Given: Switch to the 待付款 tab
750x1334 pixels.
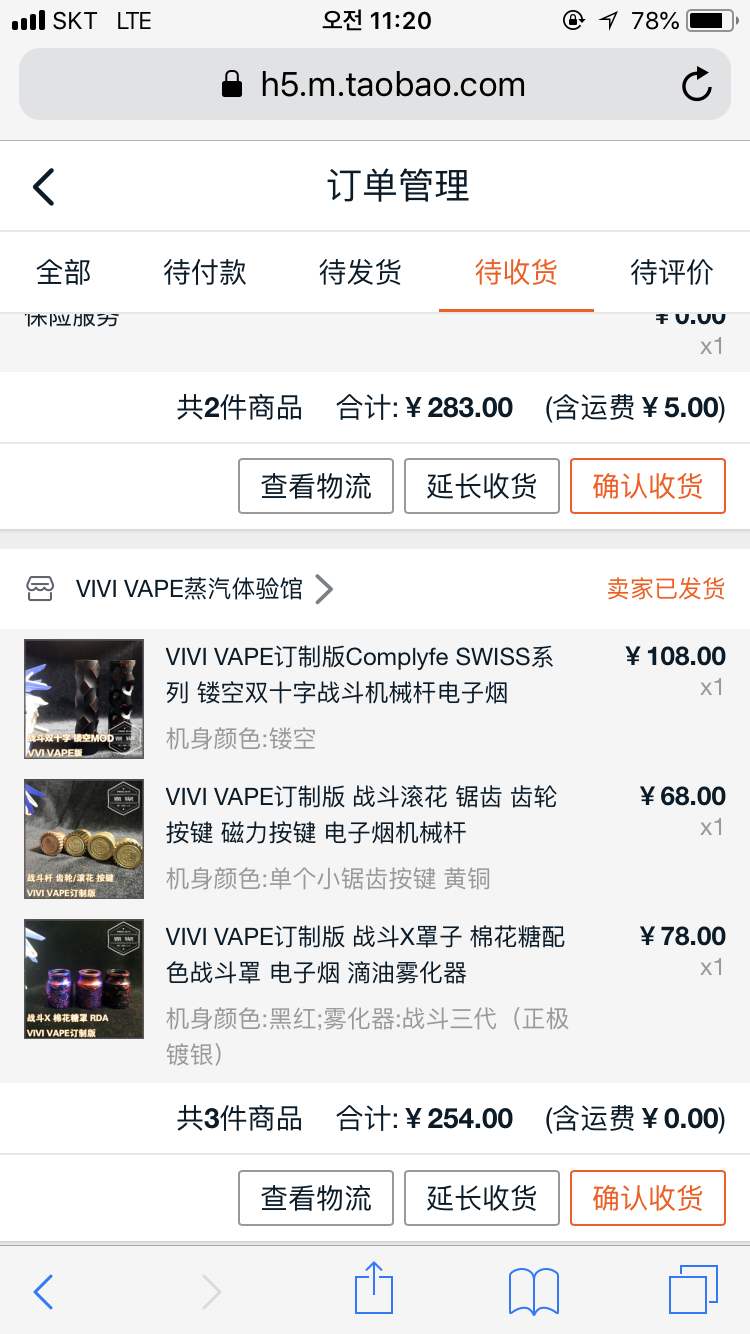Looking at the screenshot, I should coord(205,272).
